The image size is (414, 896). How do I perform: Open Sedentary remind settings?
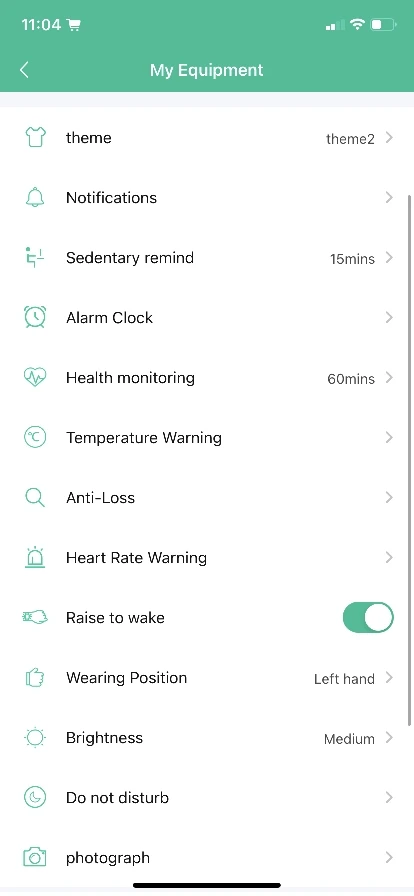coord(207,258)
